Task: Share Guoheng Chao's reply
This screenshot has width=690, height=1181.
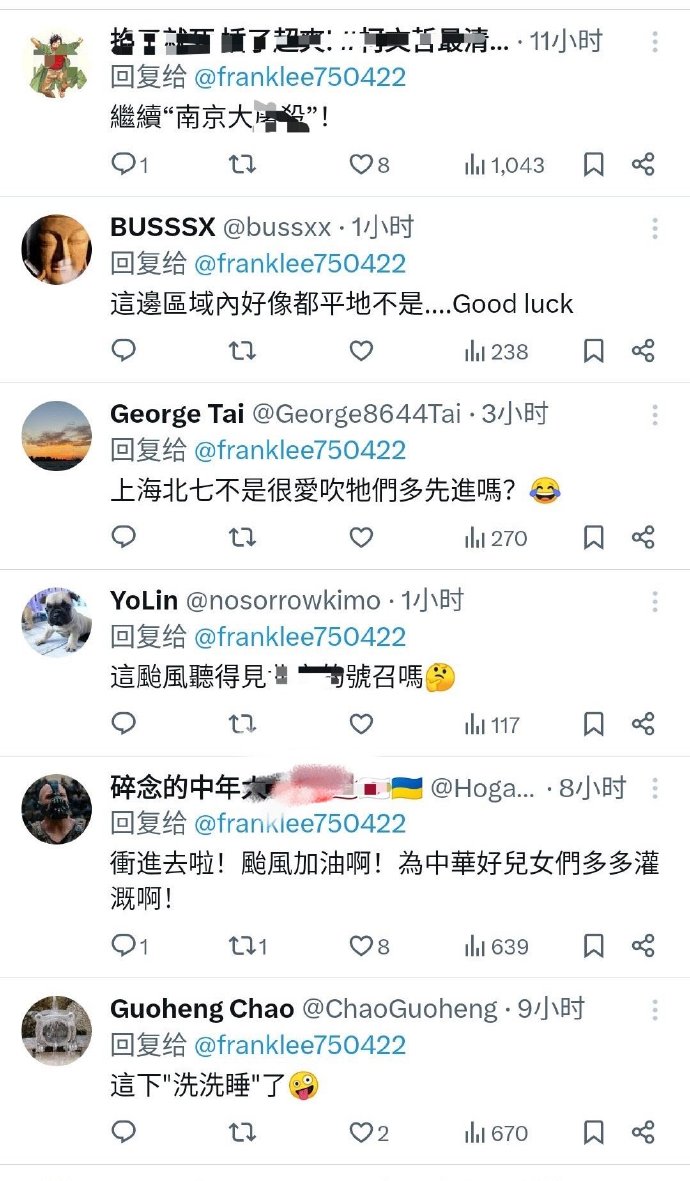Action: click(x=643, y=1132)
